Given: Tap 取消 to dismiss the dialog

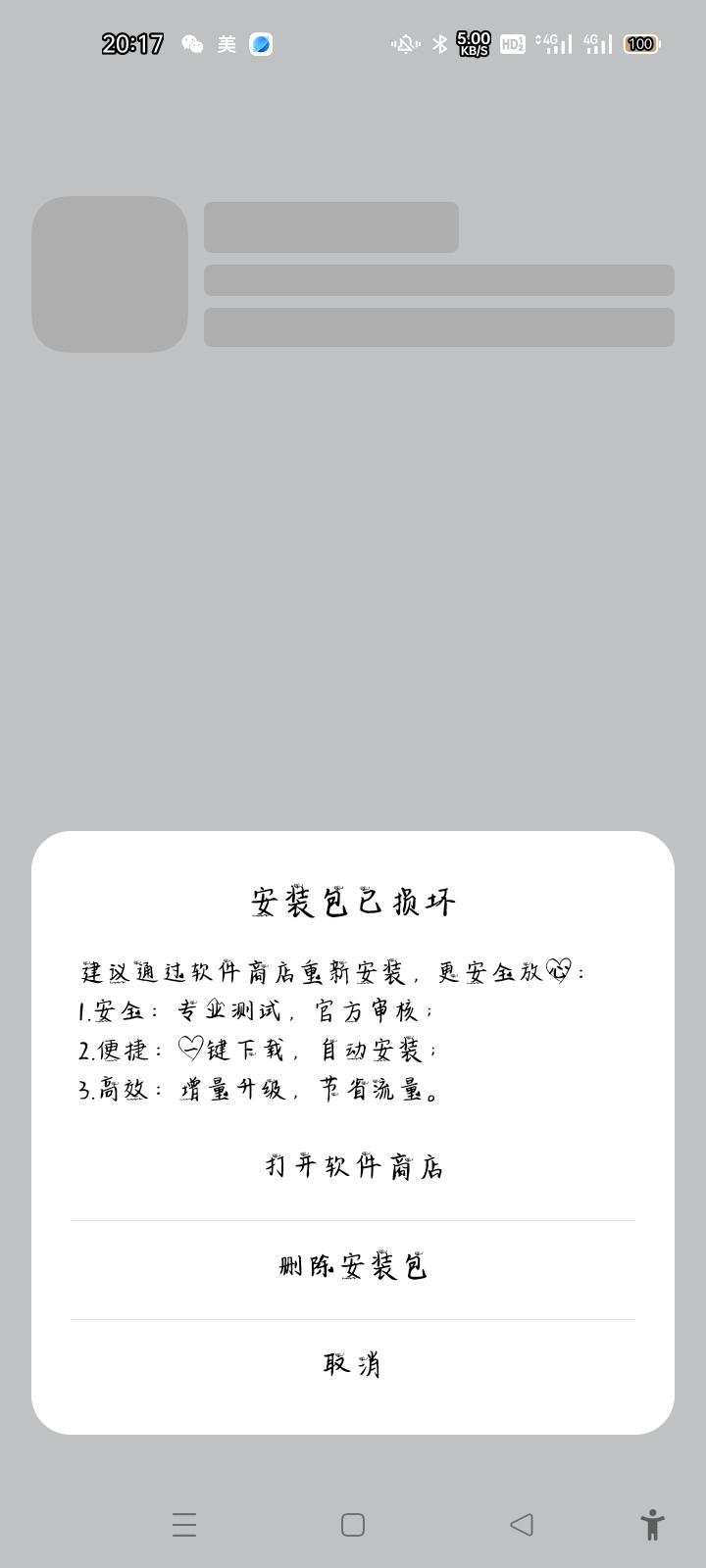Looking at the screenshot, I should 353,1363.
